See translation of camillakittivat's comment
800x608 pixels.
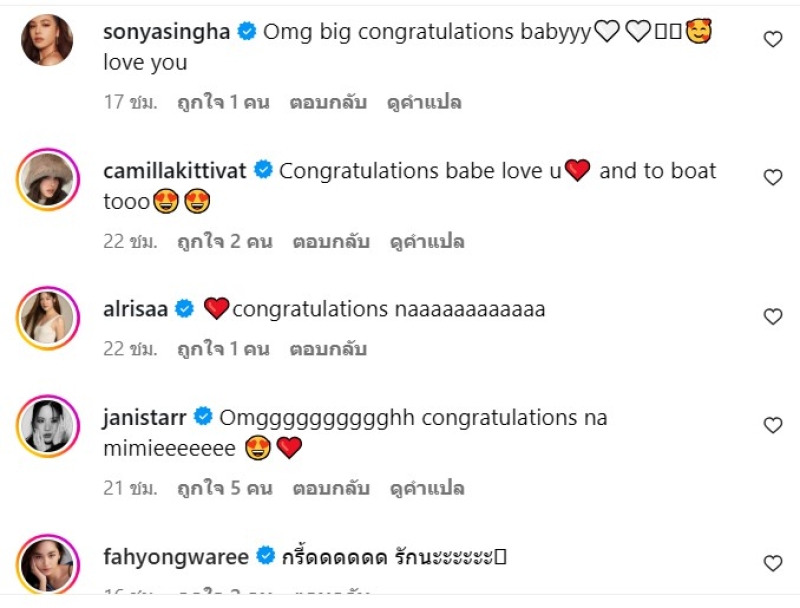tap(427, 241)
